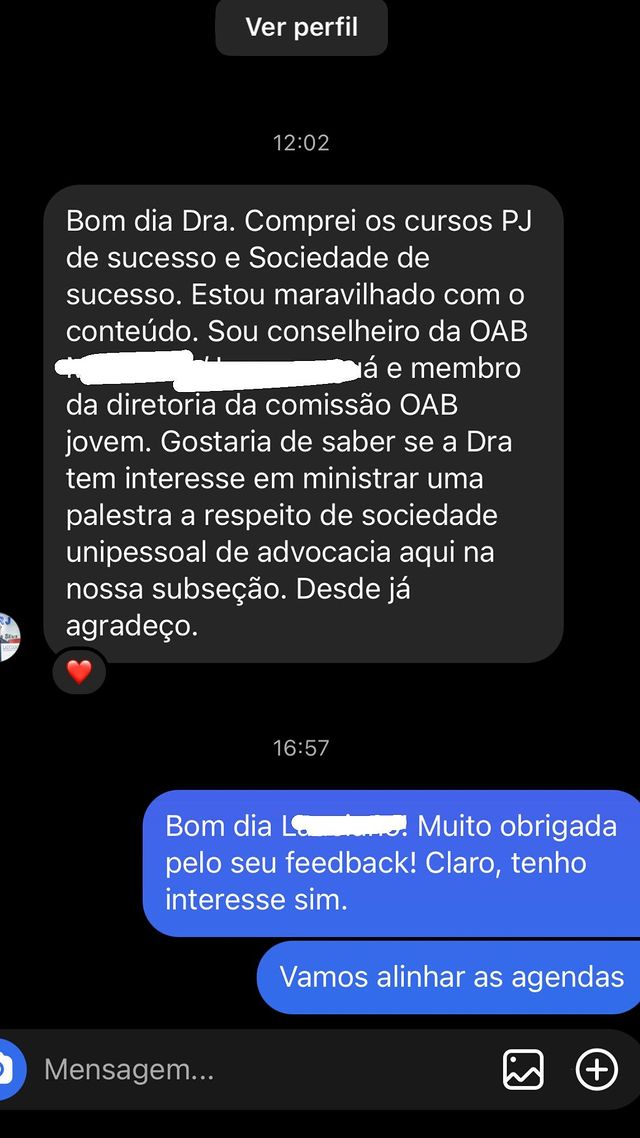640x1138 pixels.
Task: Open the heart reaction on the message
Action: click(79, 672)
